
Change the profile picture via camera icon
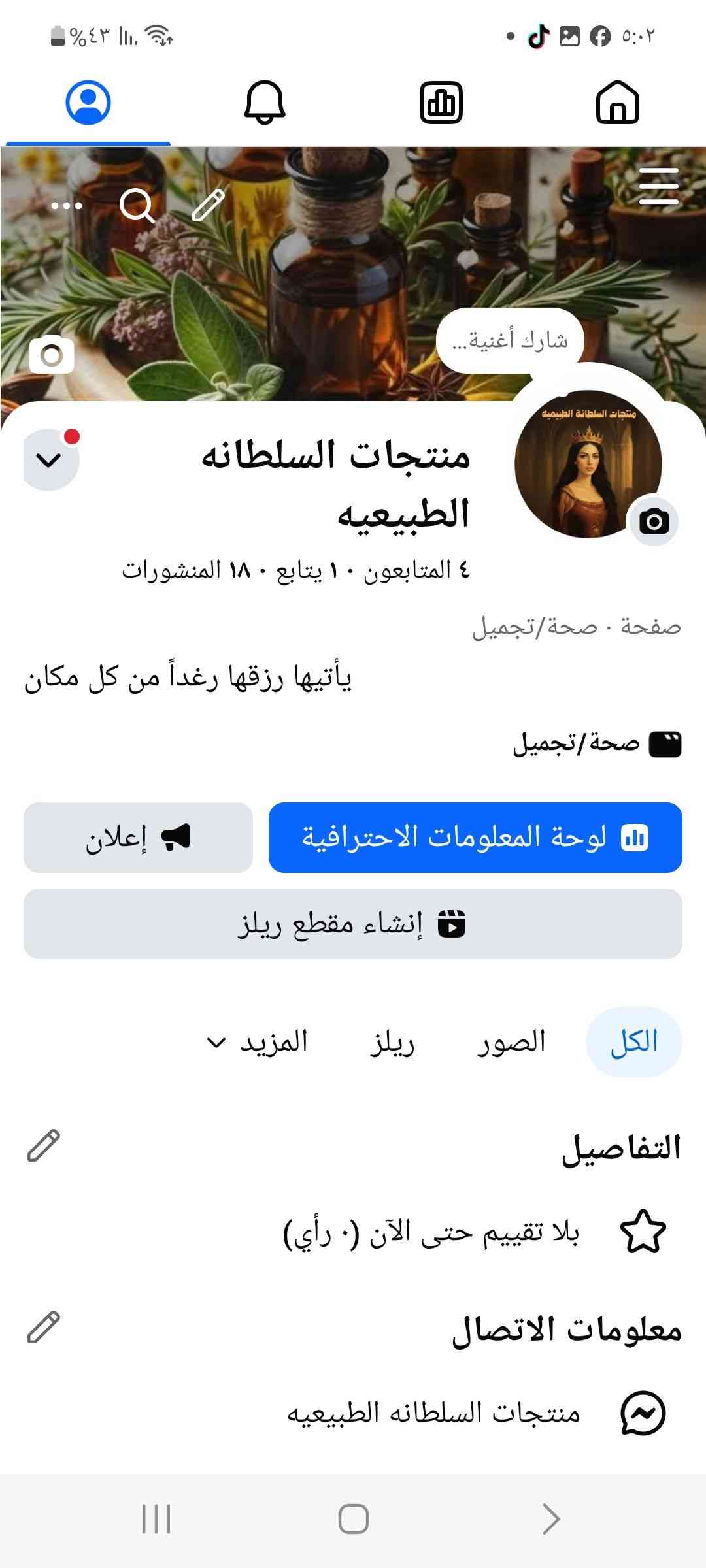pos(654,521)
